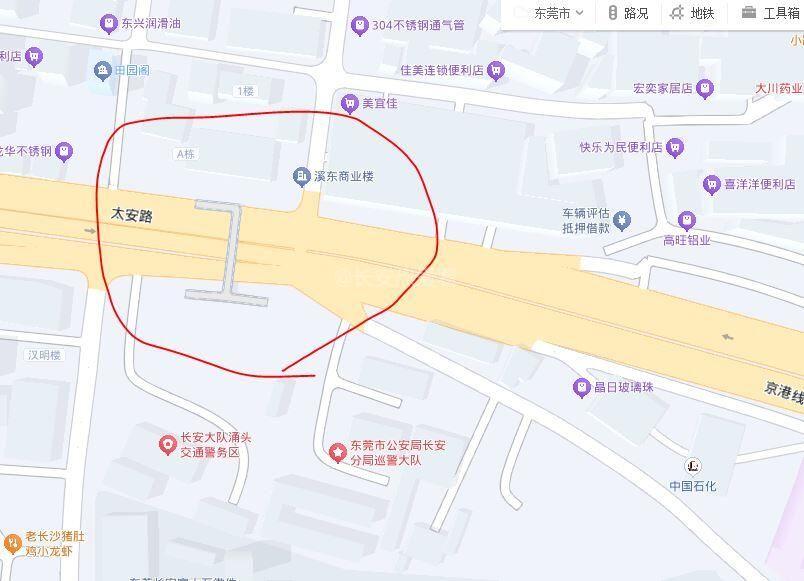Screen dimensions: 804x581
Task: Tap the 高旺铝业 marker
Action: point(686,220)
